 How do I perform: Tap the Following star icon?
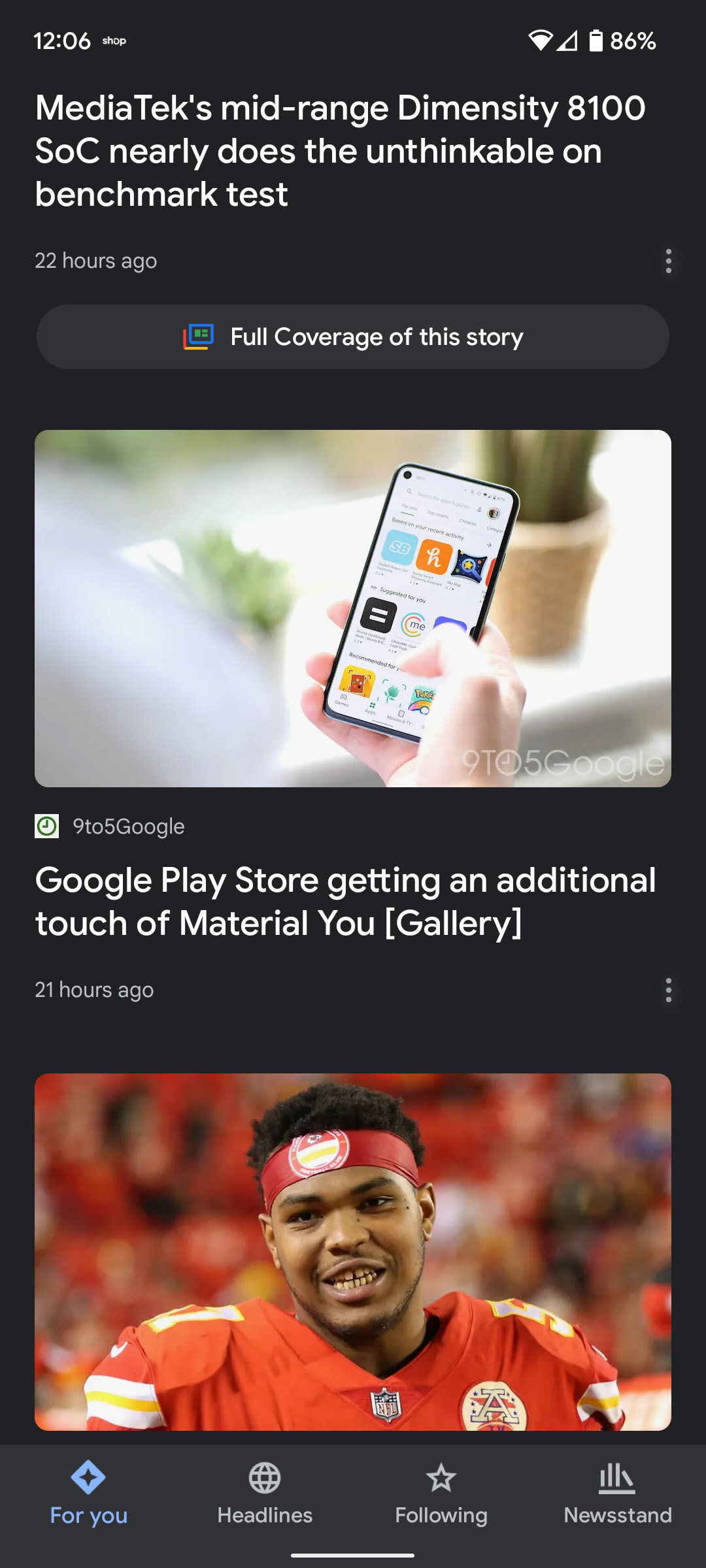441,1478
